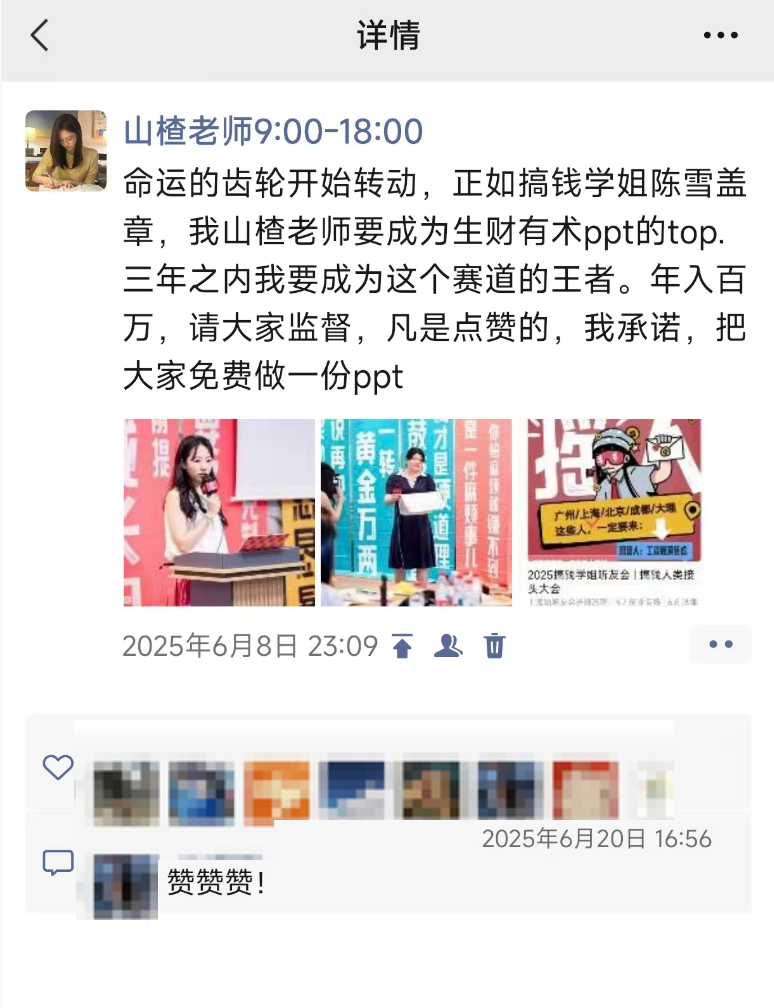Delete this post with the trash icon

tap(495, 646)
